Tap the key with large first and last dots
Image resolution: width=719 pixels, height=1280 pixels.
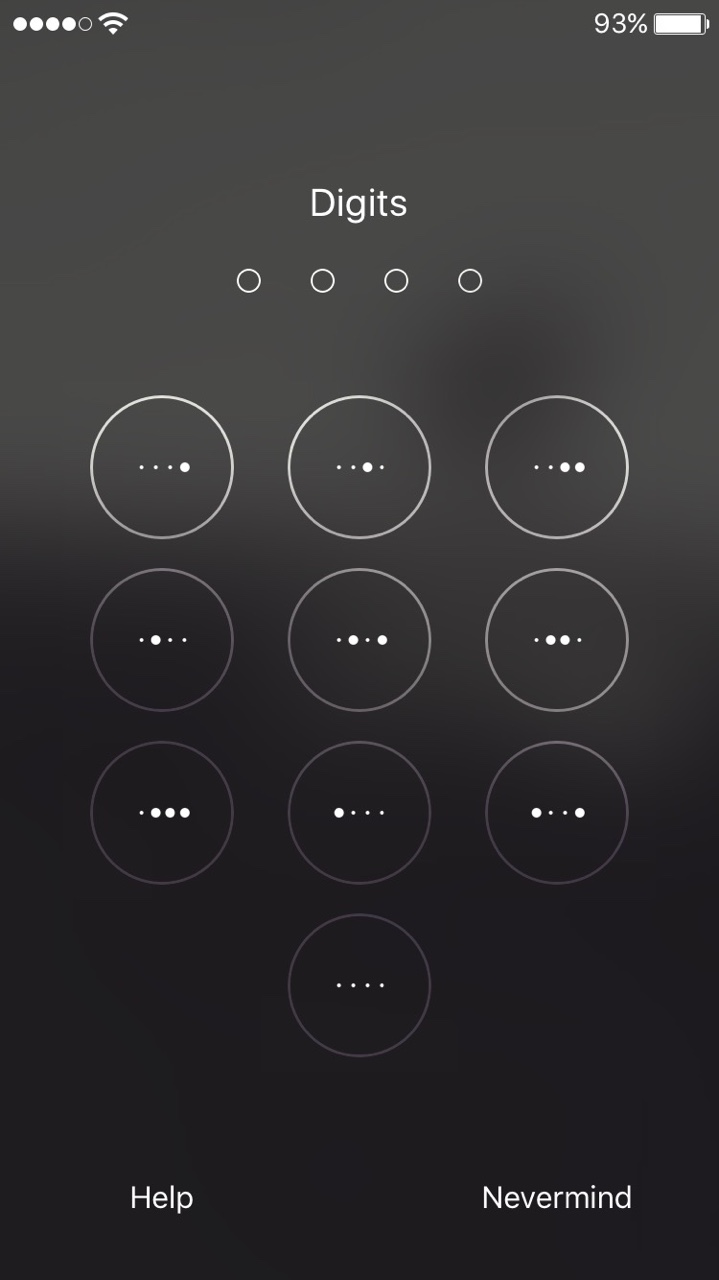(x=557, y=813)
